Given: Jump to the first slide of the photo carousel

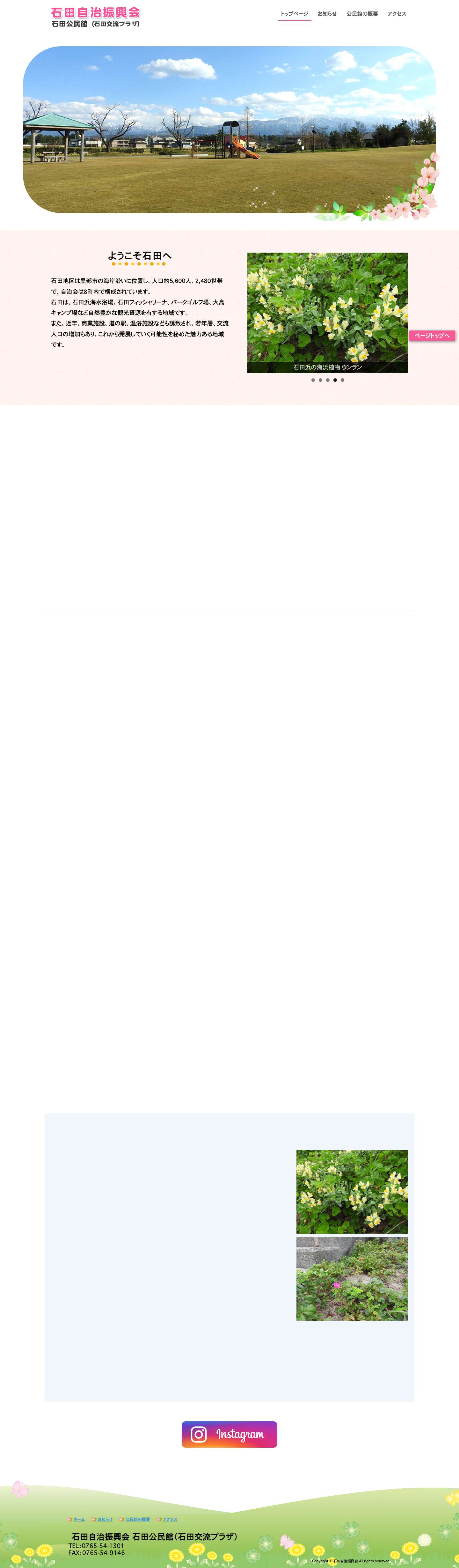Looking at the screenshot, I should [x=313, y=380].
